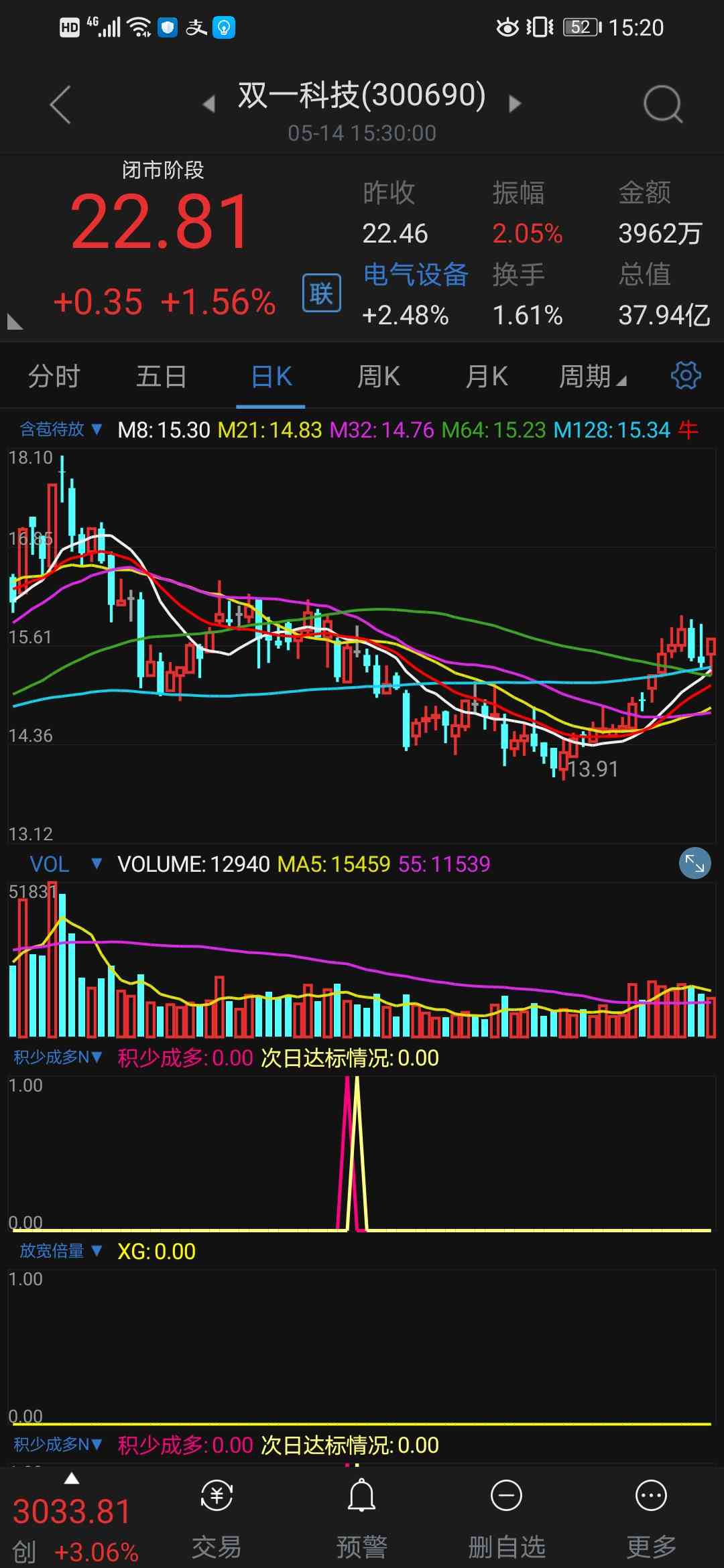This screenshot has width=724, height=1568.
Task: Switch to the next stock arrow
Action: tap(515, 104)
